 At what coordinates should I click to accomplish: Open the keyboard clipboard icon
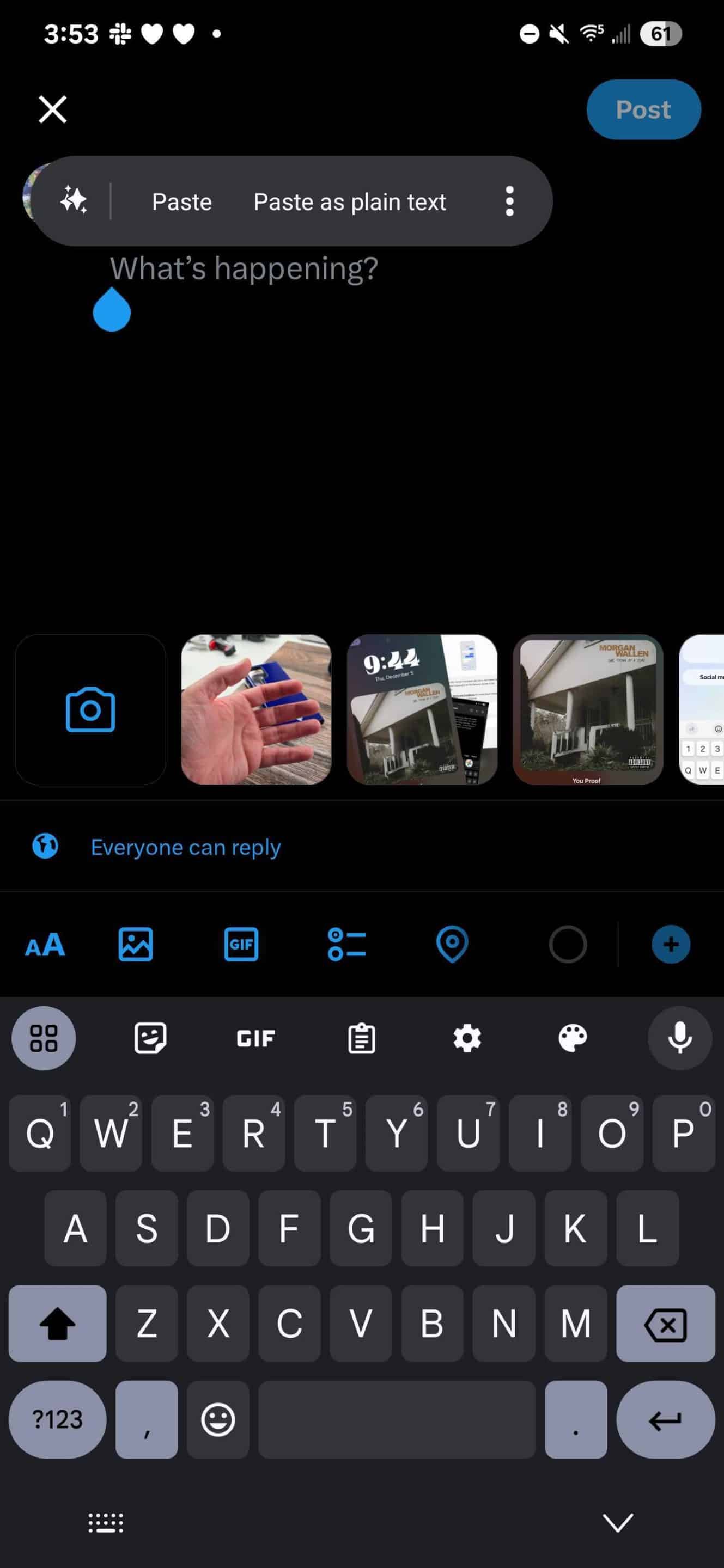tap(361, 1038)
